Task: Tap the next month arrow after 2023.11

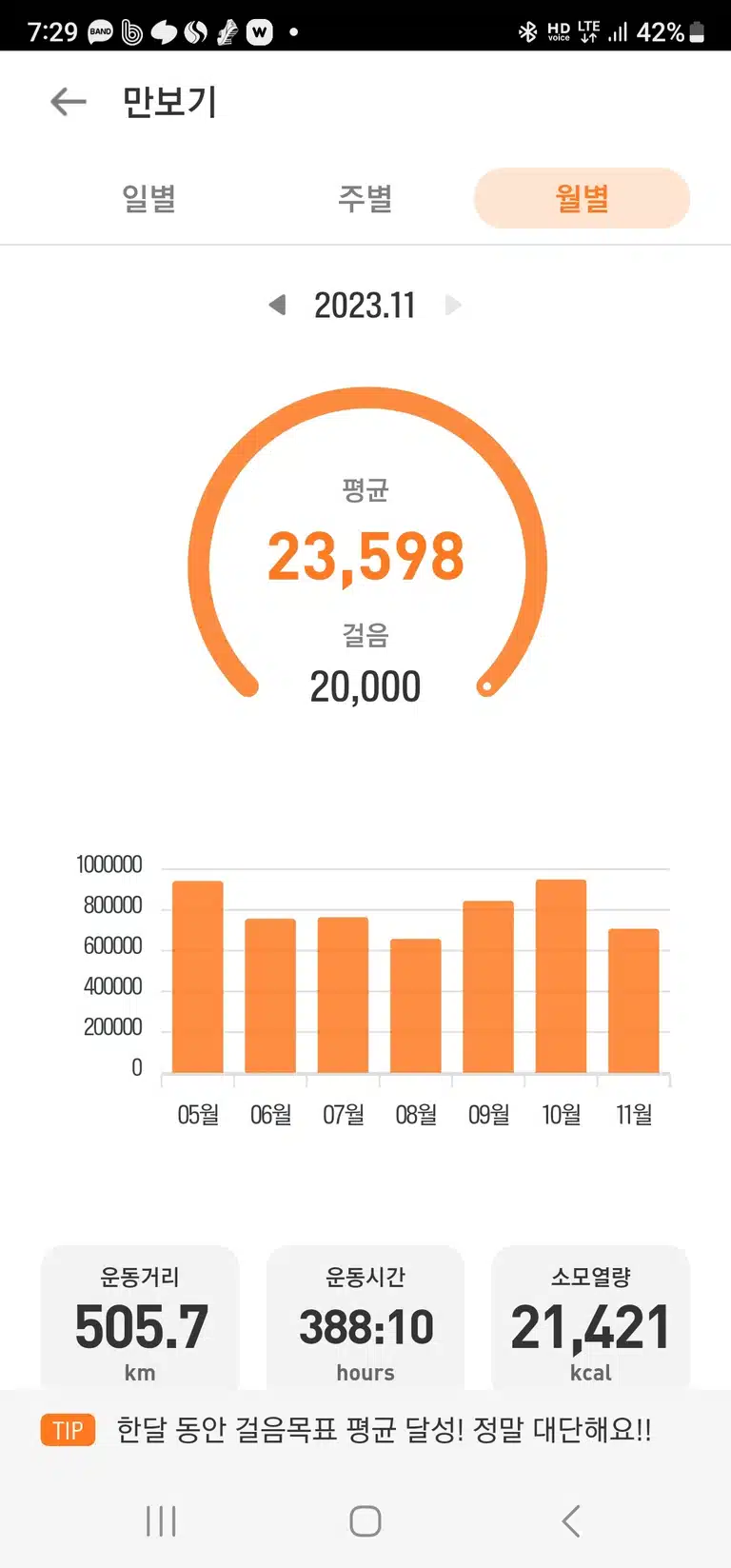Action: [x=453, y=305]
